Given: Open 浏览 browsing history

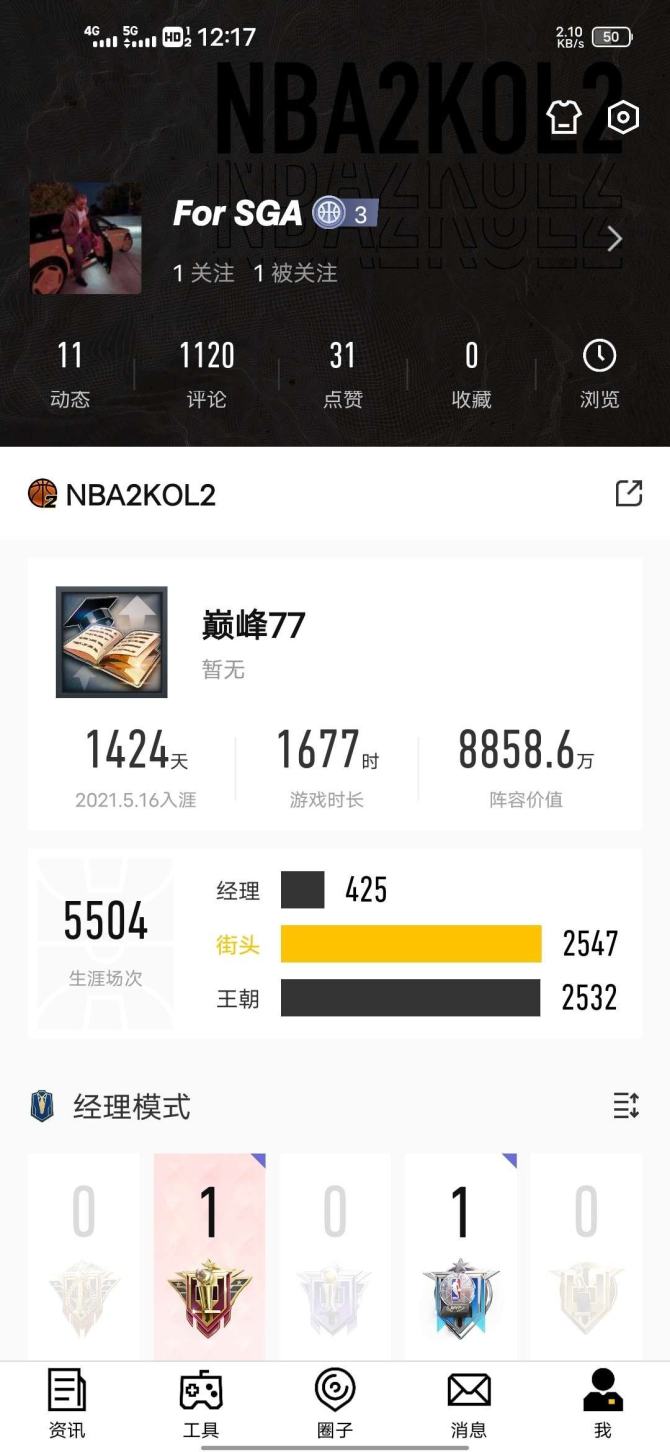Looking at the screenshot, I should [x=599, y=374].
